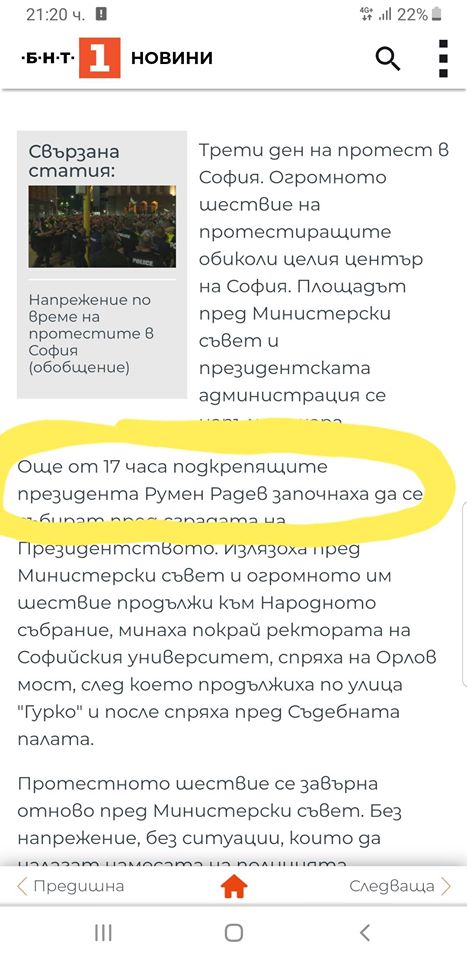467x960 pixels.
Task: Open the search magnifier icon
Action: (387, 58)
